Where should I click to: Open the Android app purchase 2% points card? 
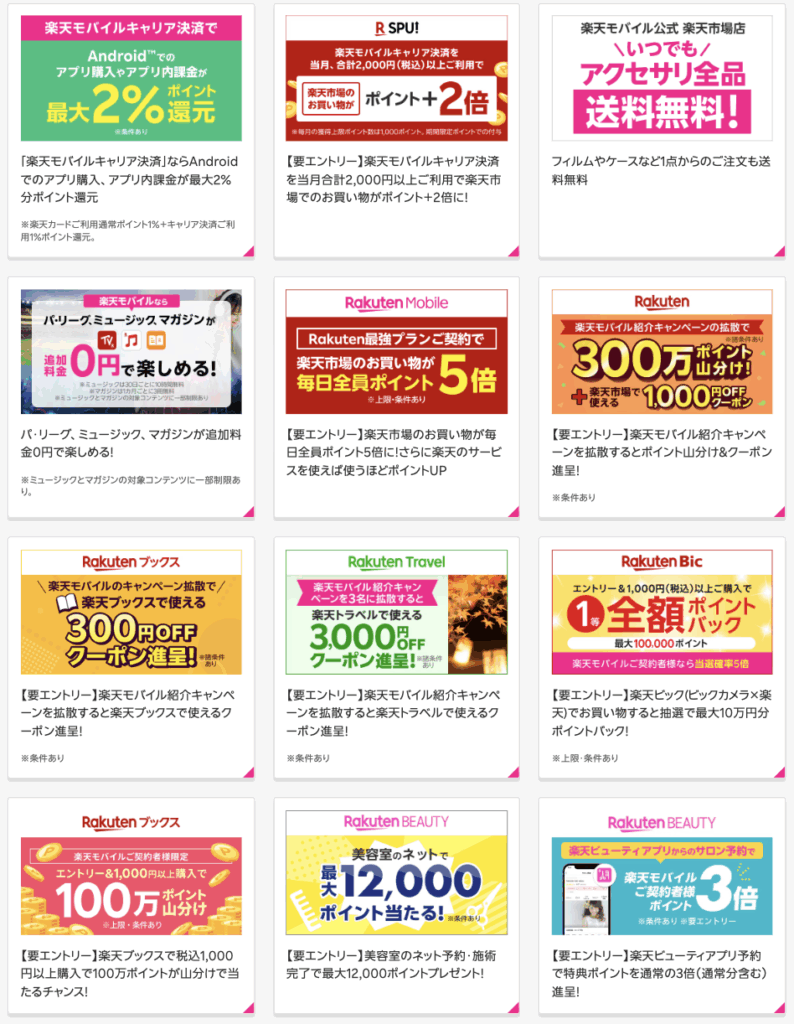click(x=131, y=78)
